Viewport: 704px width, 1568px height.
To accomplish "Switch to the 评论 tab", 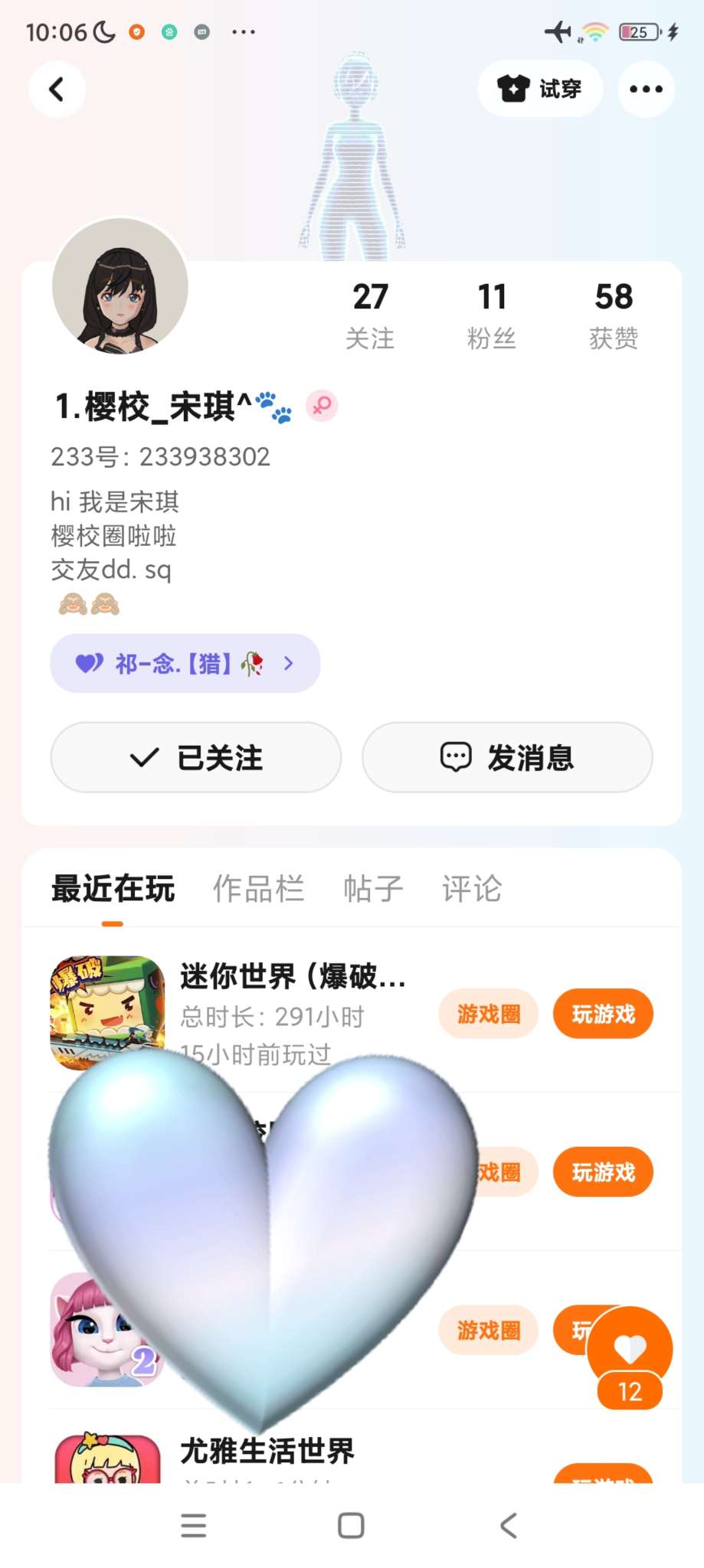I will tap(472, 889).
